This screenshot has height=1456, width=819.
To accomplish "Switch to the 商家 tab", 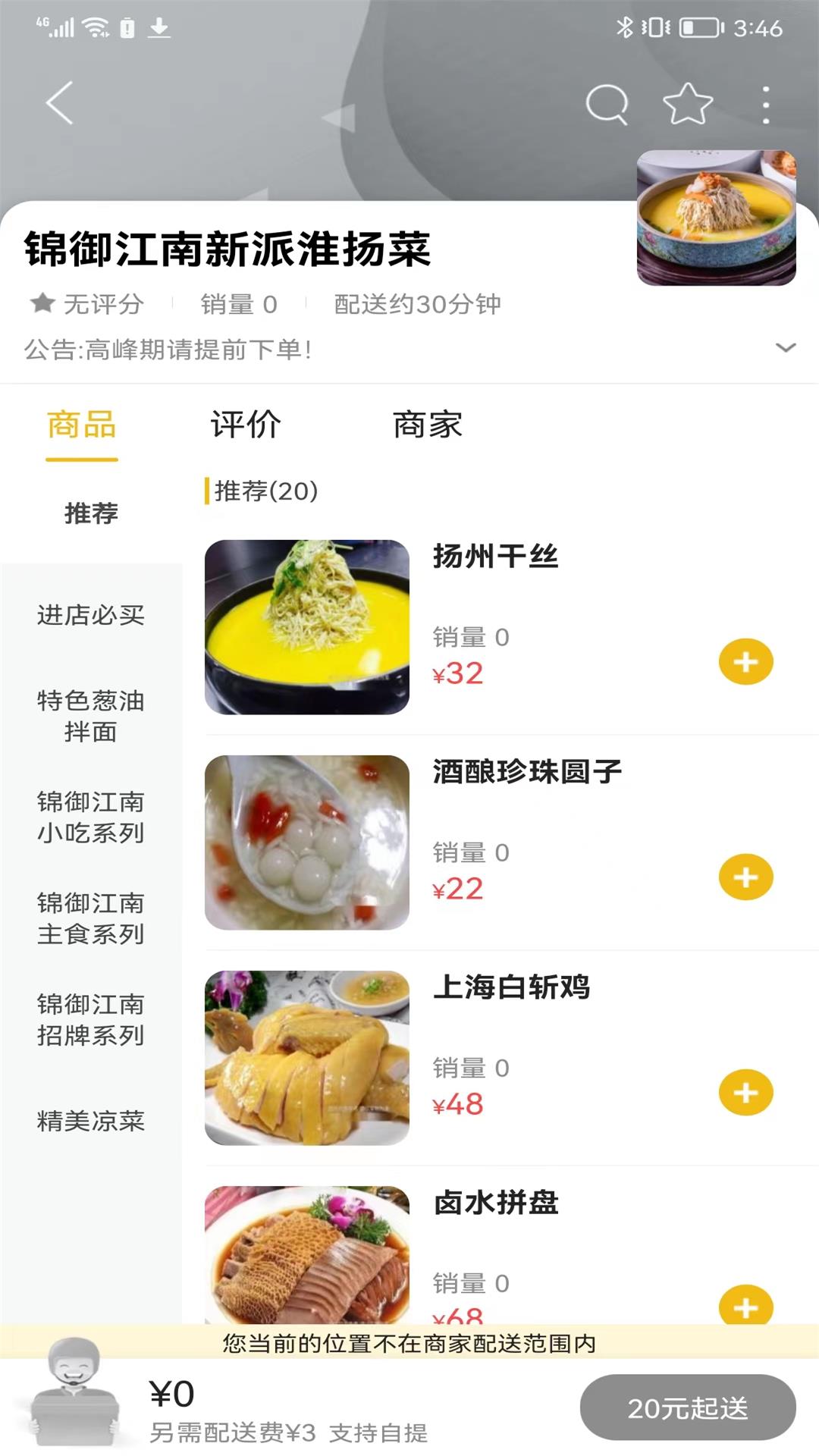I will pyautogui.click(x=428, y=426).
